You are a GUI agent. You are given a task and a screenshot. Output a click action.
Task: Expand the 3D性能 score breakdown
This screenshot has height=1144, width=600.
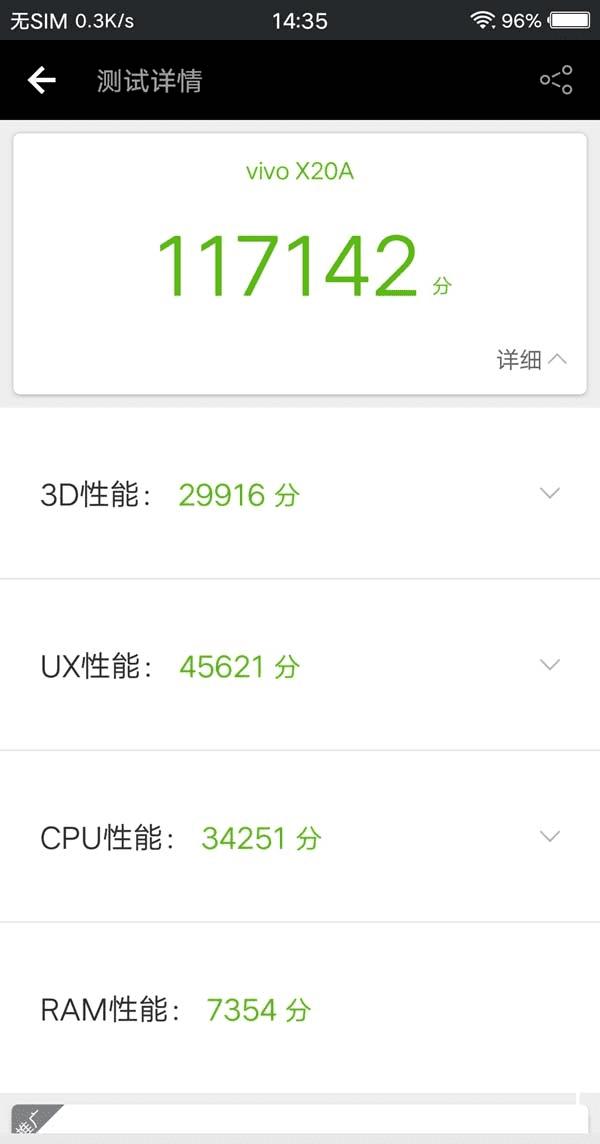(549, 493)
